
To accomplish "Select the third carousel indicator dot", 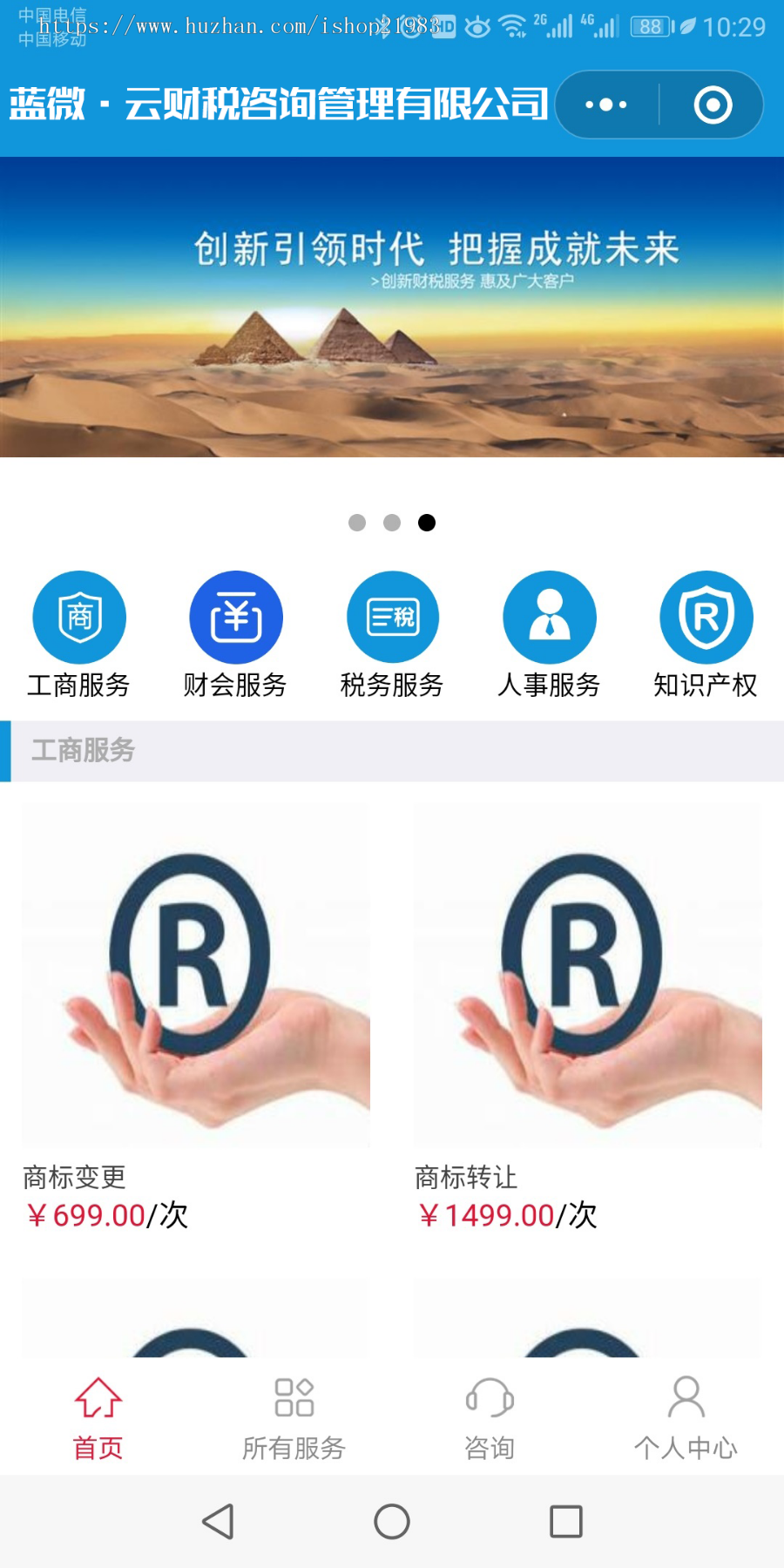I will click(427, 523).
